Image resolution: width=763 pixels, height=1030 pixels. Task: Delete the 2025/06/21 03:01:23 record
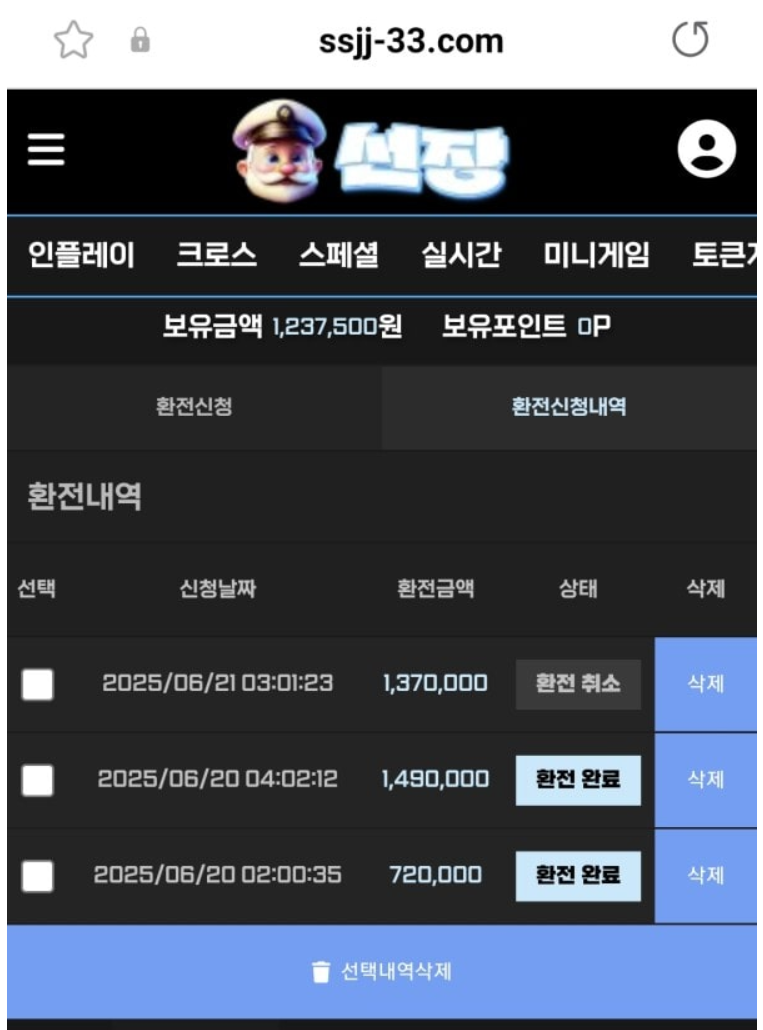[706, 685]
